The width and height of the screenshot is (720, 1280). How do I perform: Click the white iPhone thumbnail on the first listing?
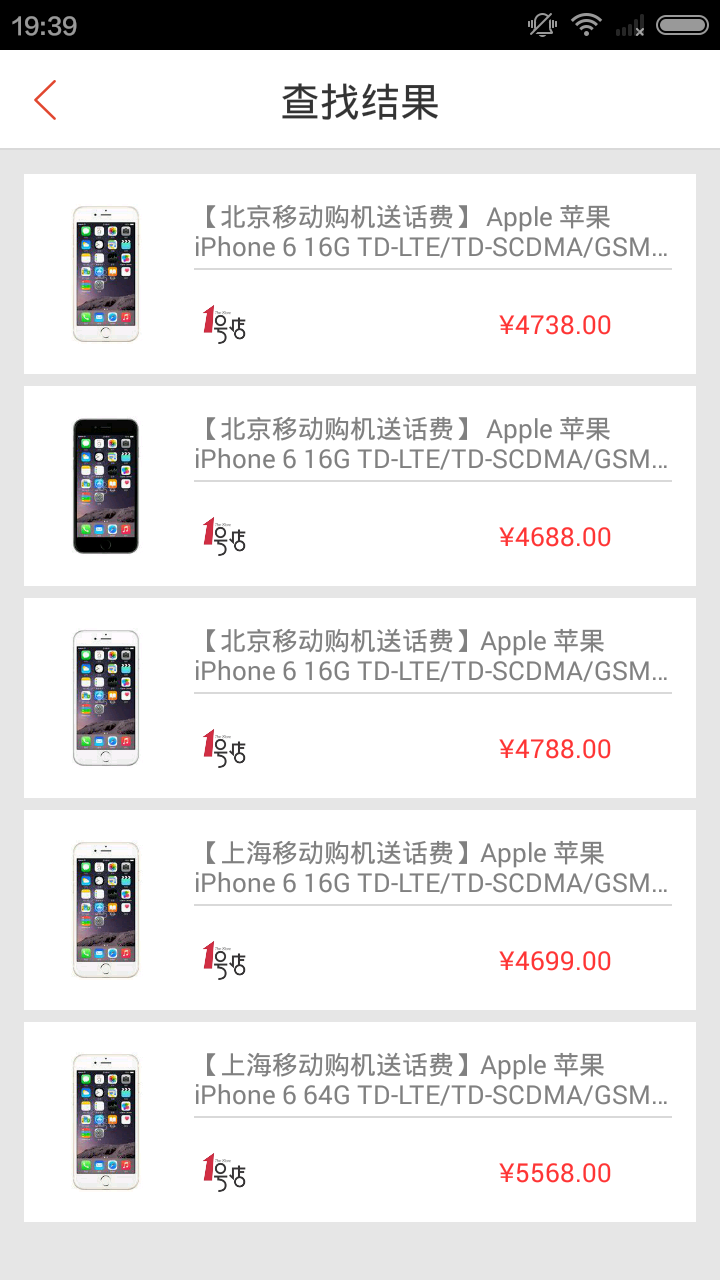(x=105, y=274)
